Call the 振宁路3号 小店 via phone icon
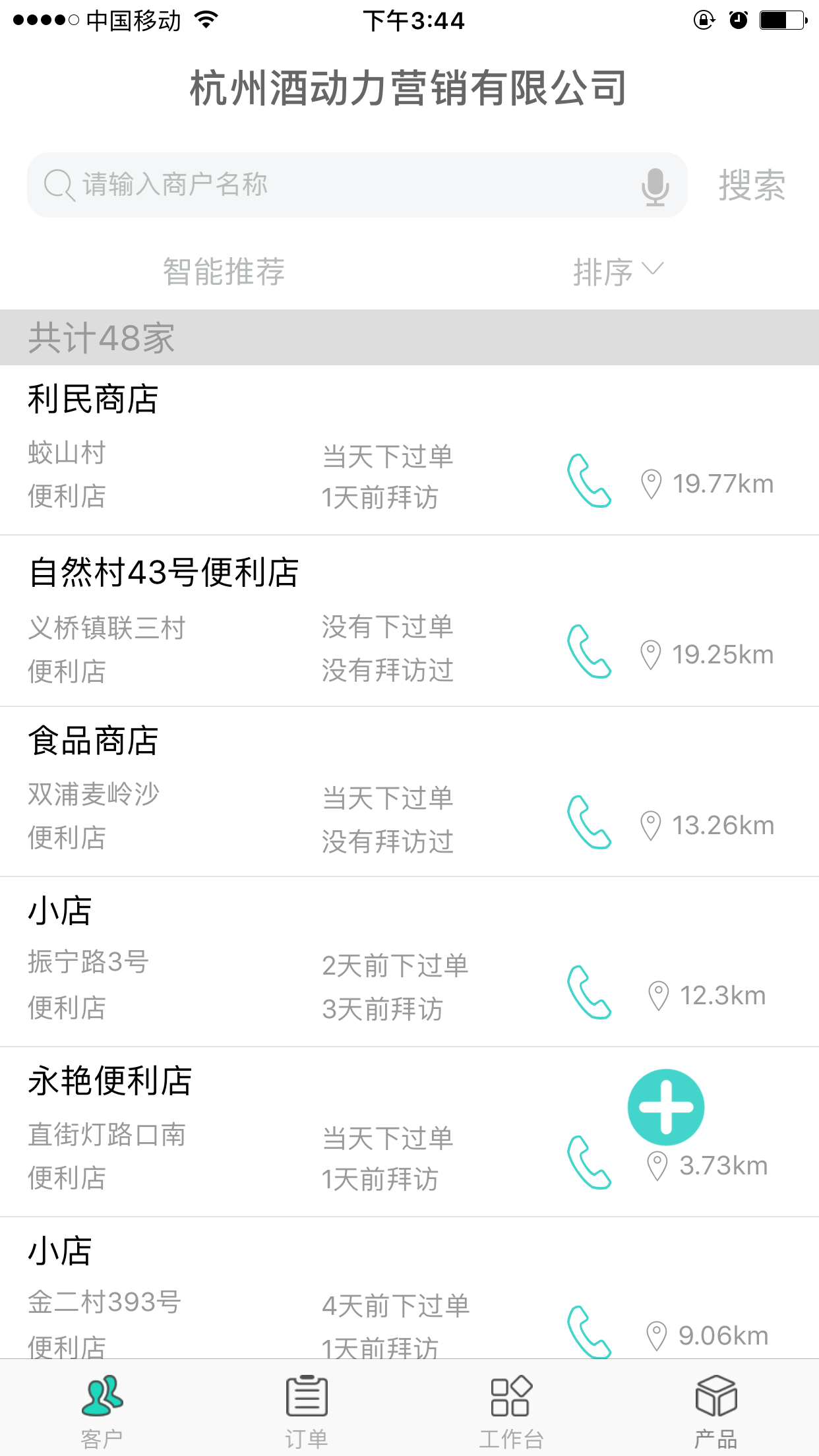The width and height of the screenshot is (819, 1456). click(x=590, y=992)
